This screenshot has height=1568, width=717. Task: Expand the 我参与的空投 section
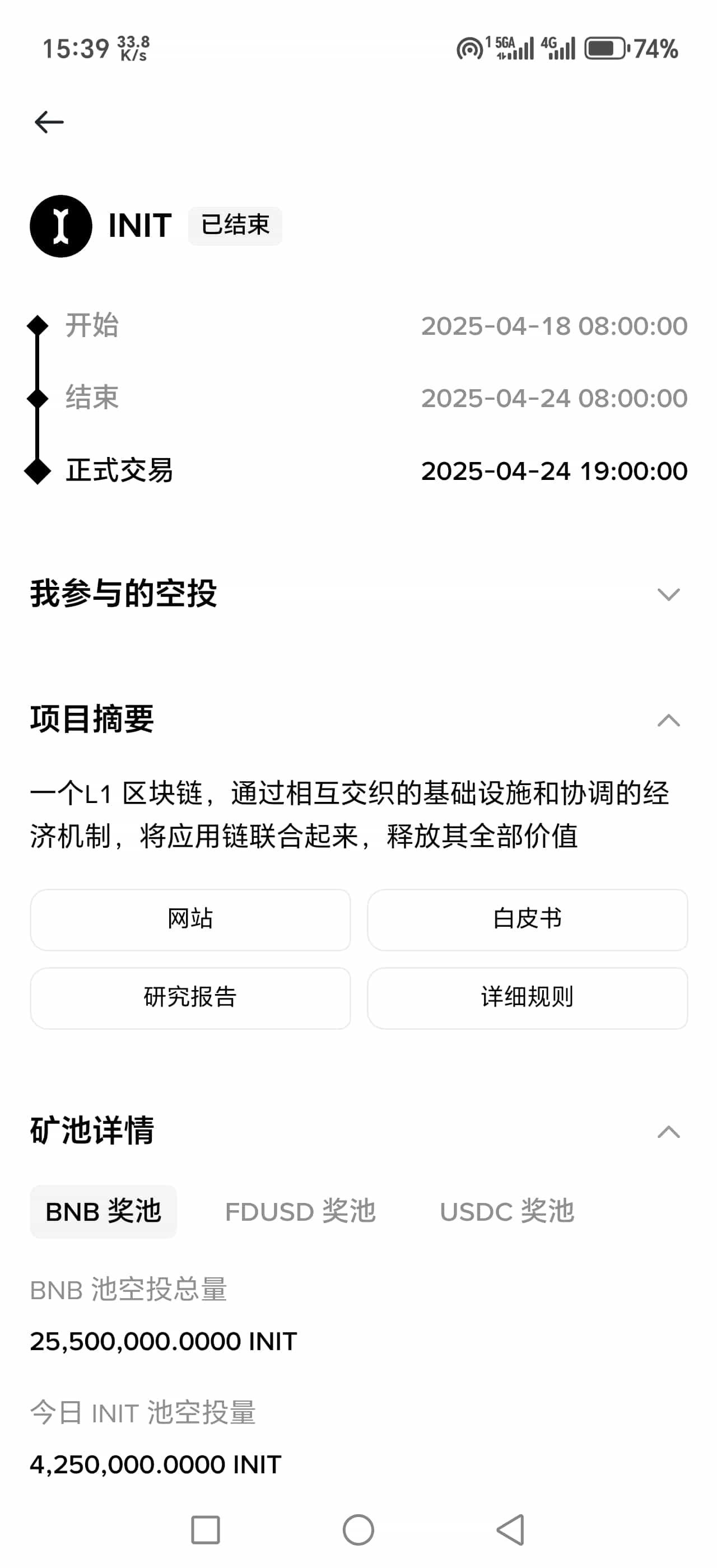pyautogui.click(x=668, y=594)
